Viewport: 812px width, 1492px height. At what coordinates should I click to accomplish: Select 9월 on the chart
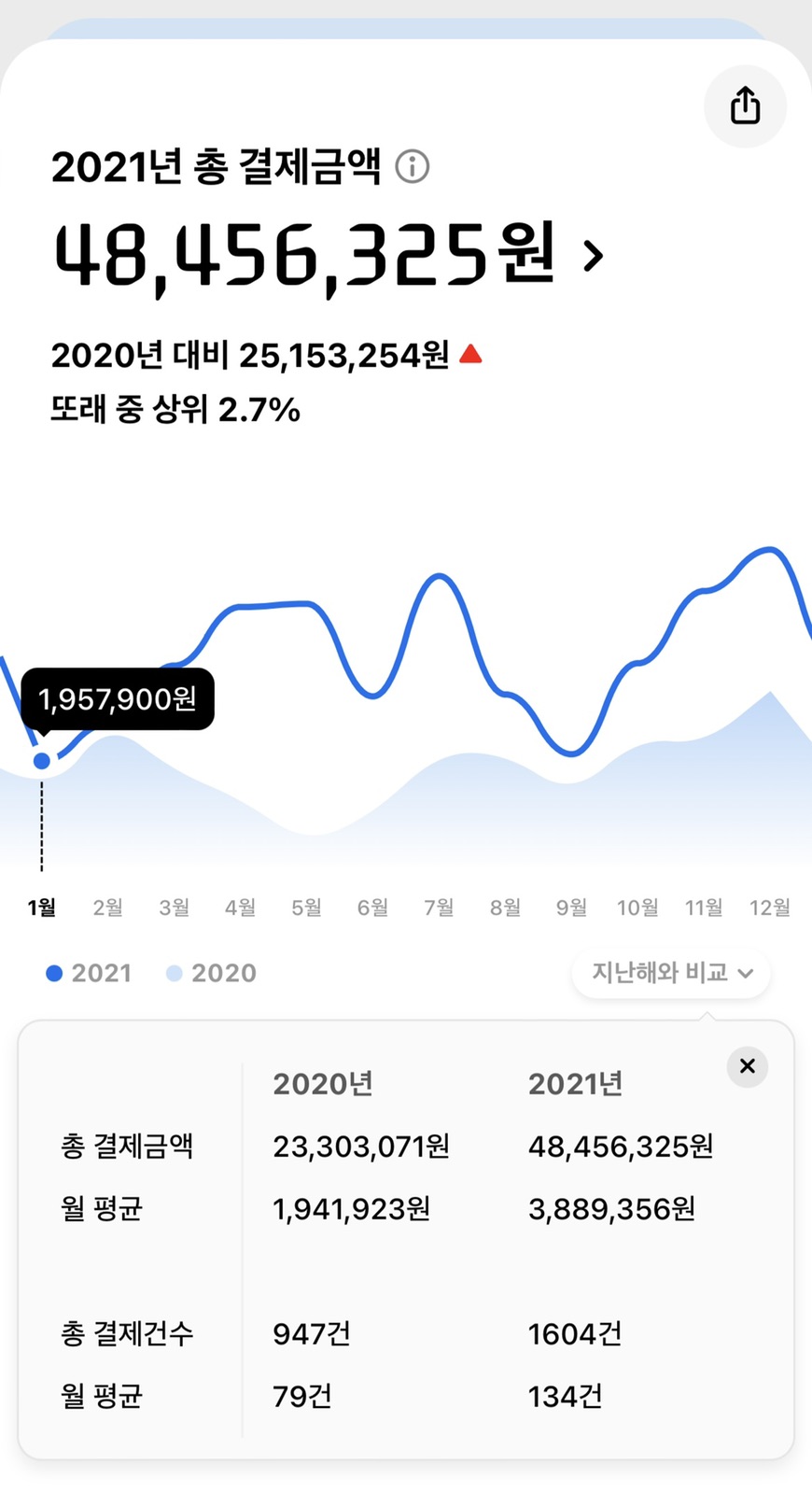tap(571, 907)
